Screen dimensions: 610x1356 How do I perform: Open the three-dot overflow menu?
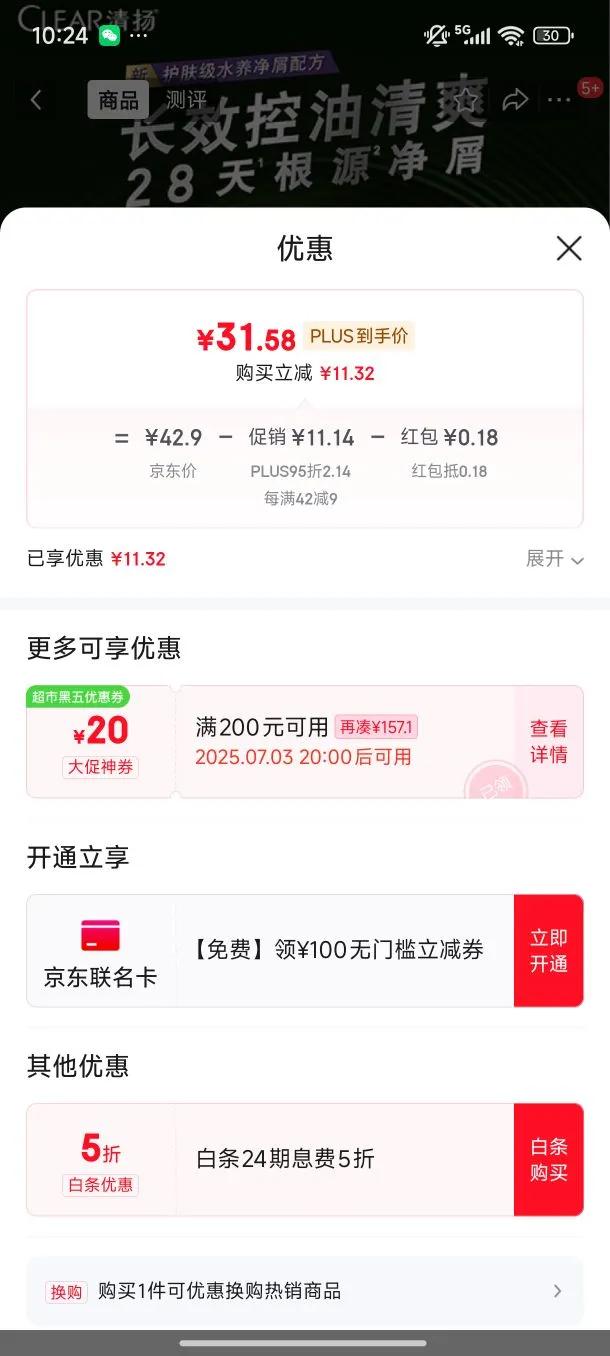[x=558, y=100]
